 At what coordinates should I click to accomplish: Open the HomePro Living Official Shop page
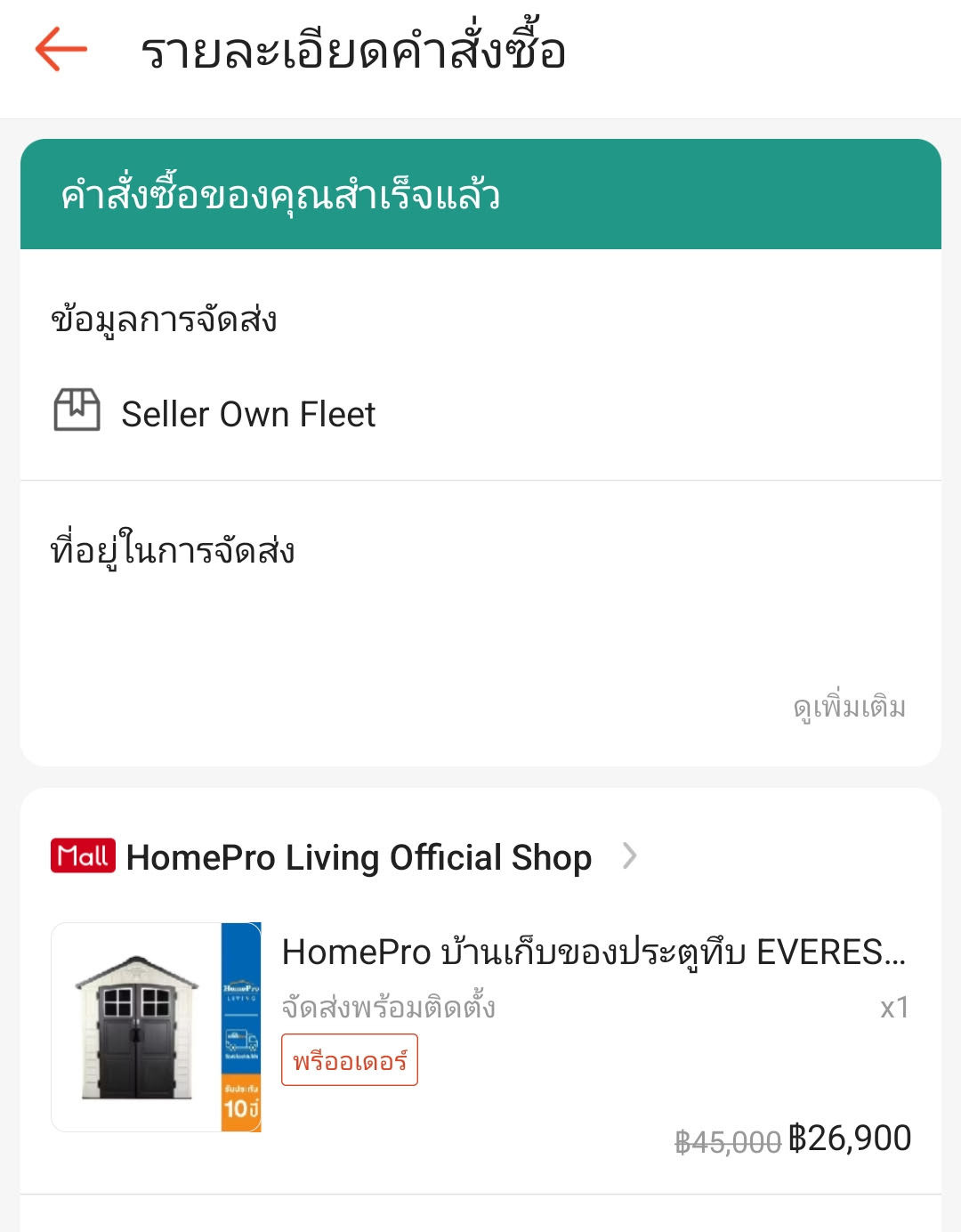(359, 856)
